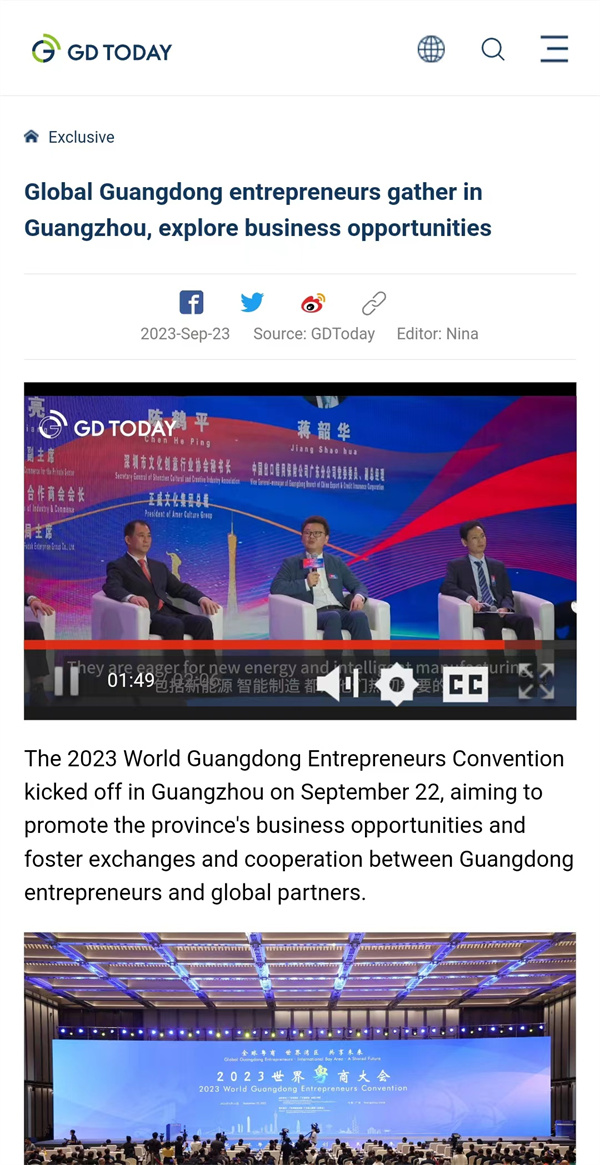Open the Exclusive section link
The height and width of the screenshot is (1165, 600).
[81, 137]
